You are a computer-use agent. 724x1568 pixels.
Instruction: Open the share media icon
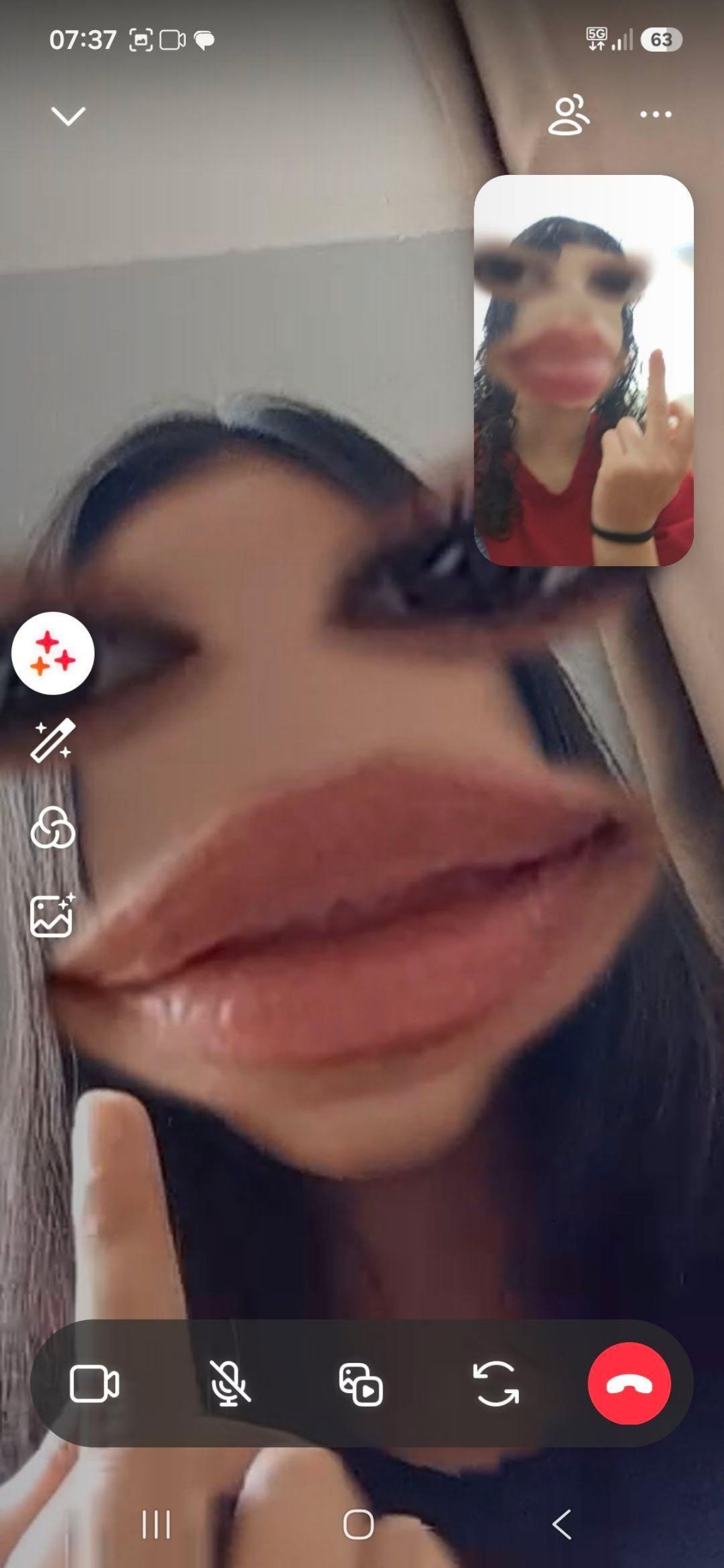(x=361, y=1383)
